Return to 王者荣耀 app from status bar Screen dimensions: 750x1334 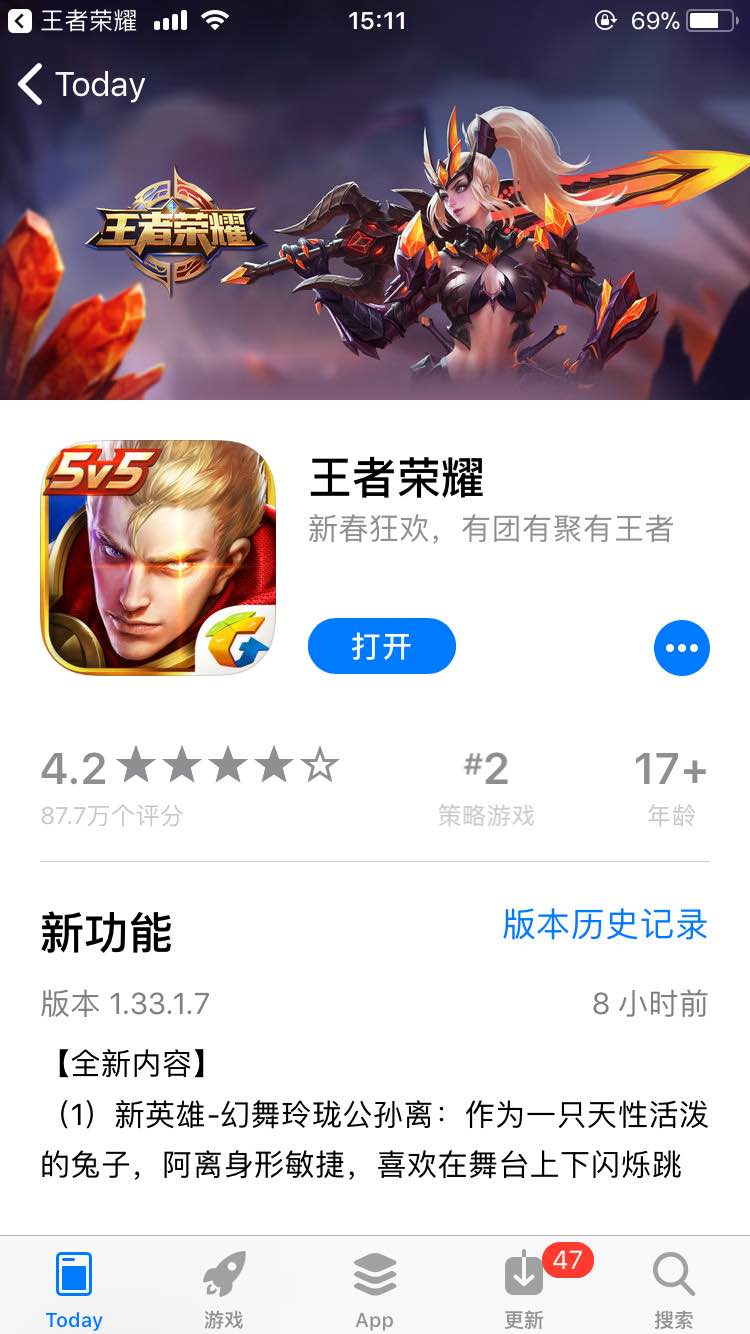(x=72, y=21)
